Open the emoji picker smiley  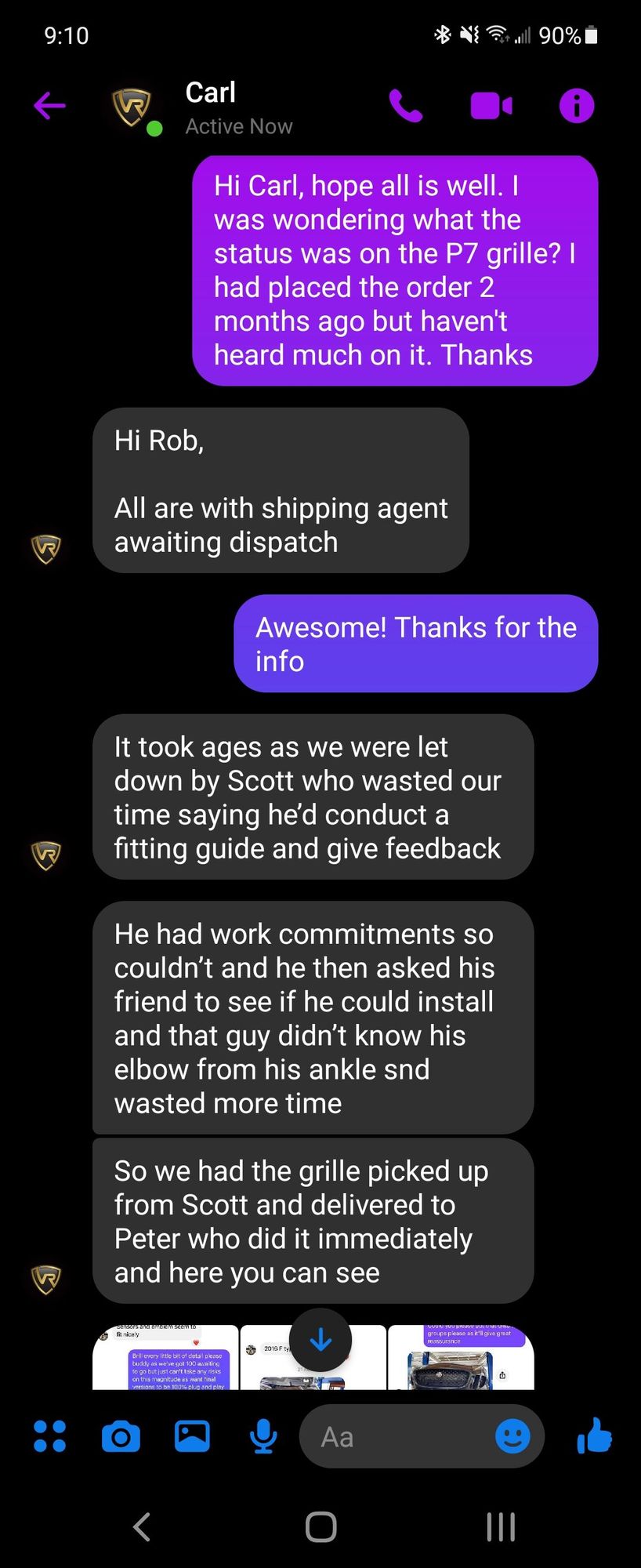click(513, 1436)
